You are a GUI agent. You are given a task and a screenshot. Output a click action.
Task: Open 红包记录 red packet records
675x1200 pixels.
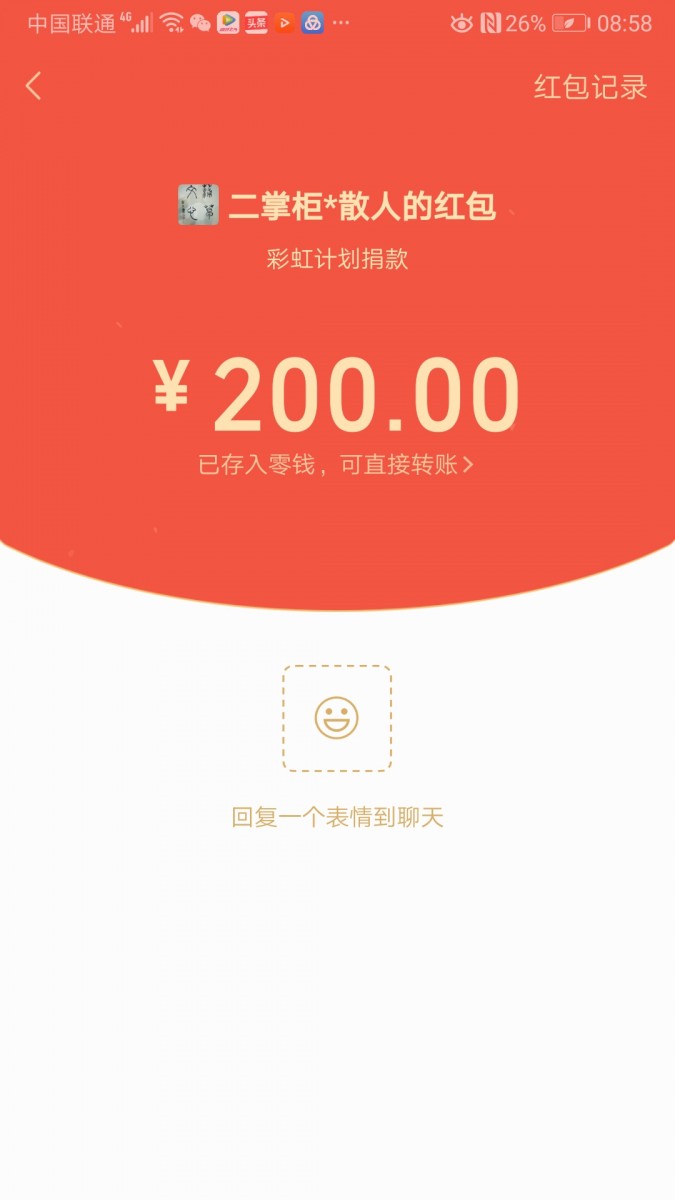[590, 87]
